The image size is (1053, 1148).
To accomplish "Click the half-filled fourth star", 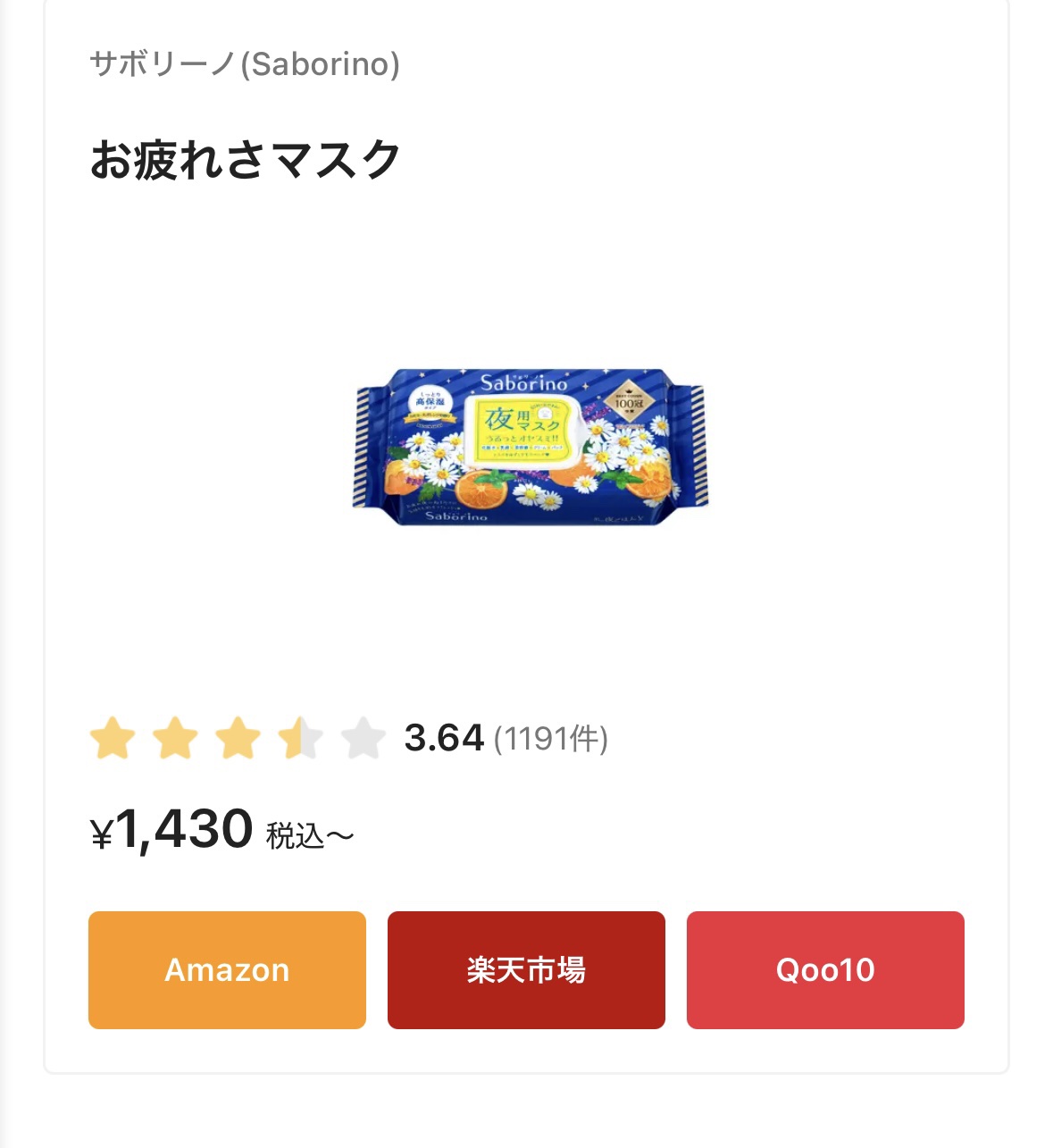I will (298, 739).
